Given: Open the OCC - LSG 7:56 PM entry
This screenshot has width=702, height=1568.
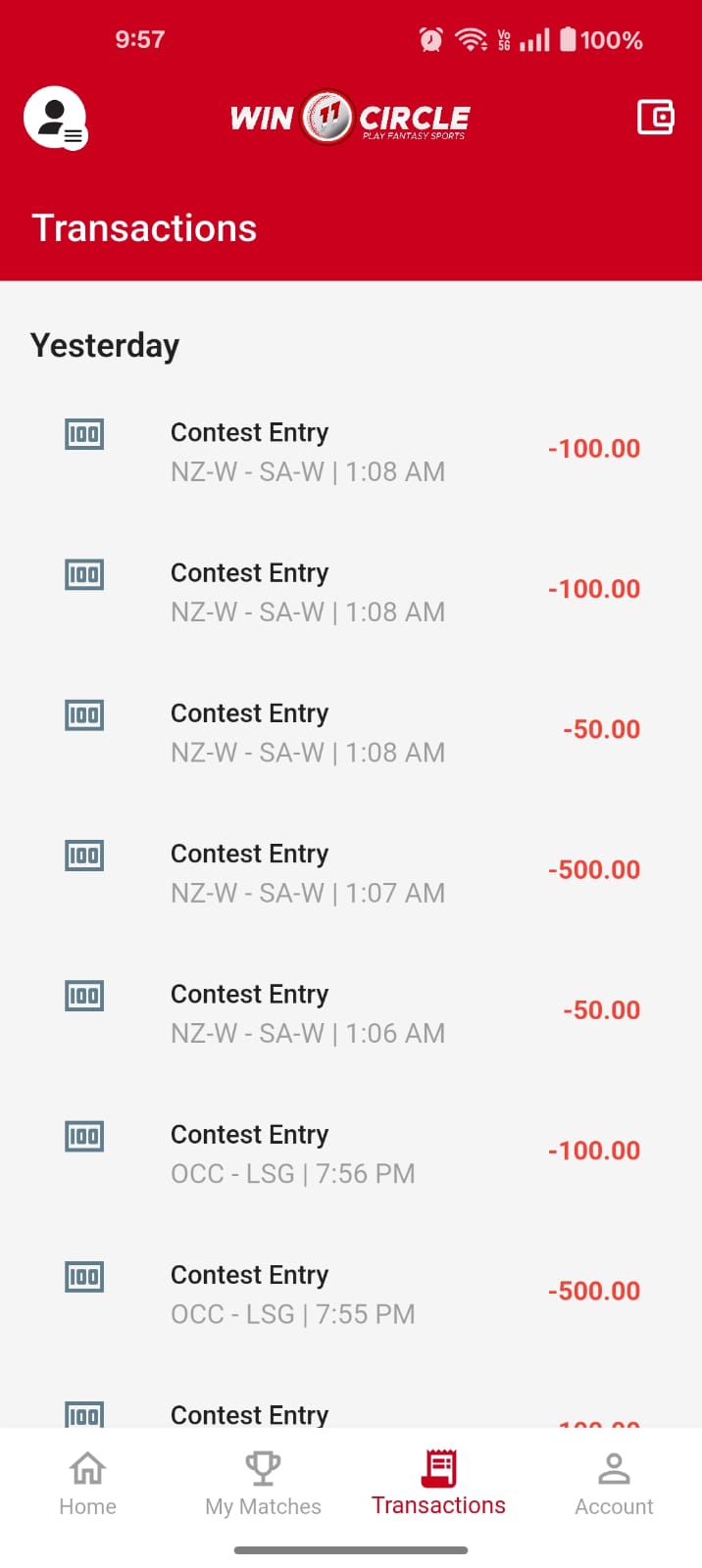Looking at the screenshot, I should [x=351, y=1152].
